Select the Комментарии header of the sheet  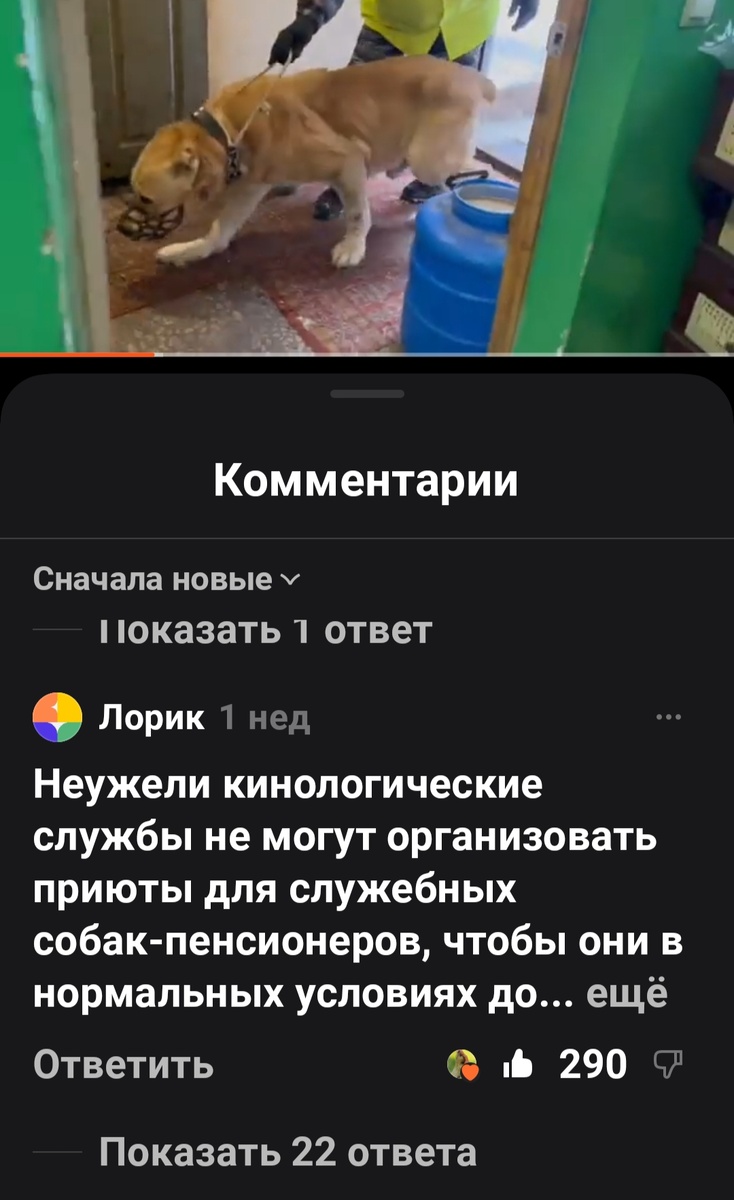click(x=366, y=481)
